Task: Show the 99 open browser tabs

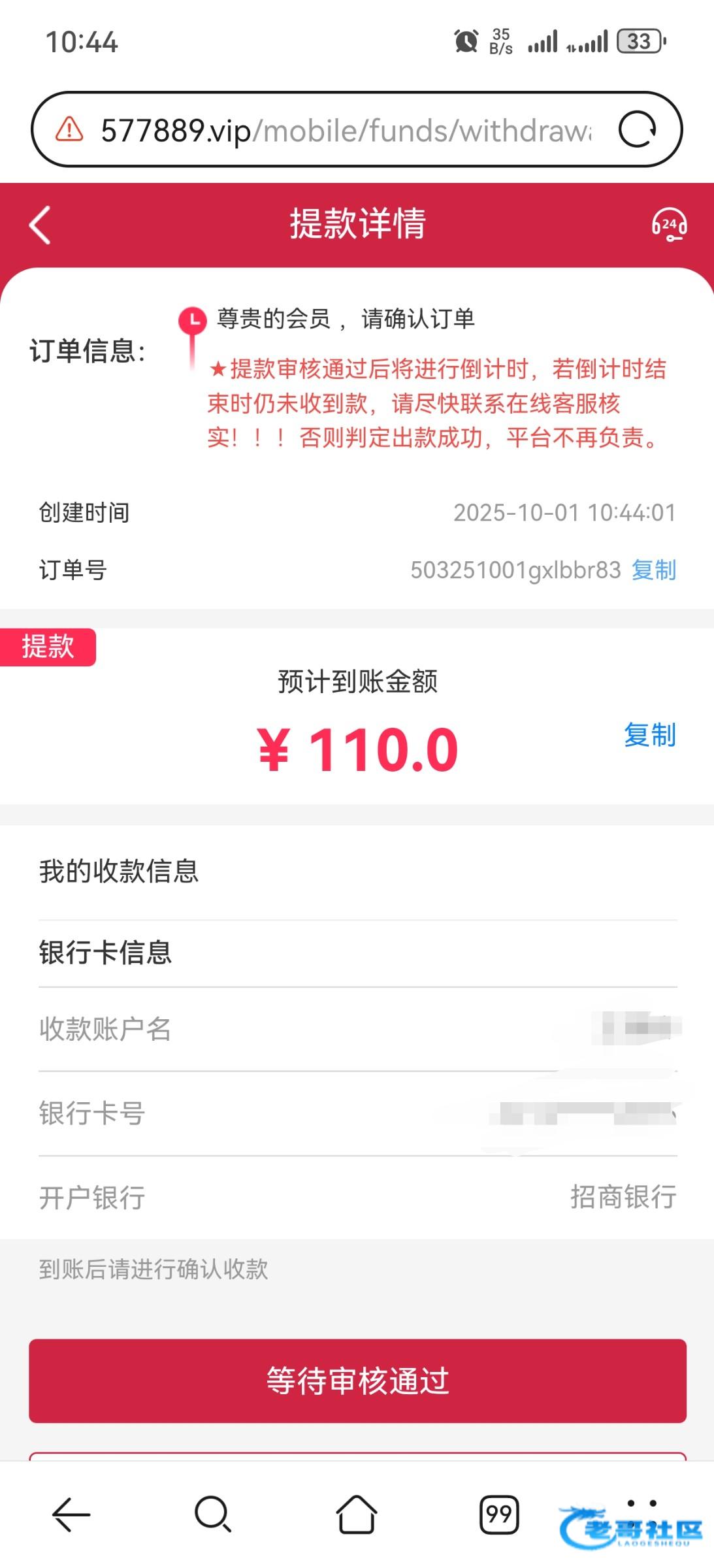Action: (499, 1514)
